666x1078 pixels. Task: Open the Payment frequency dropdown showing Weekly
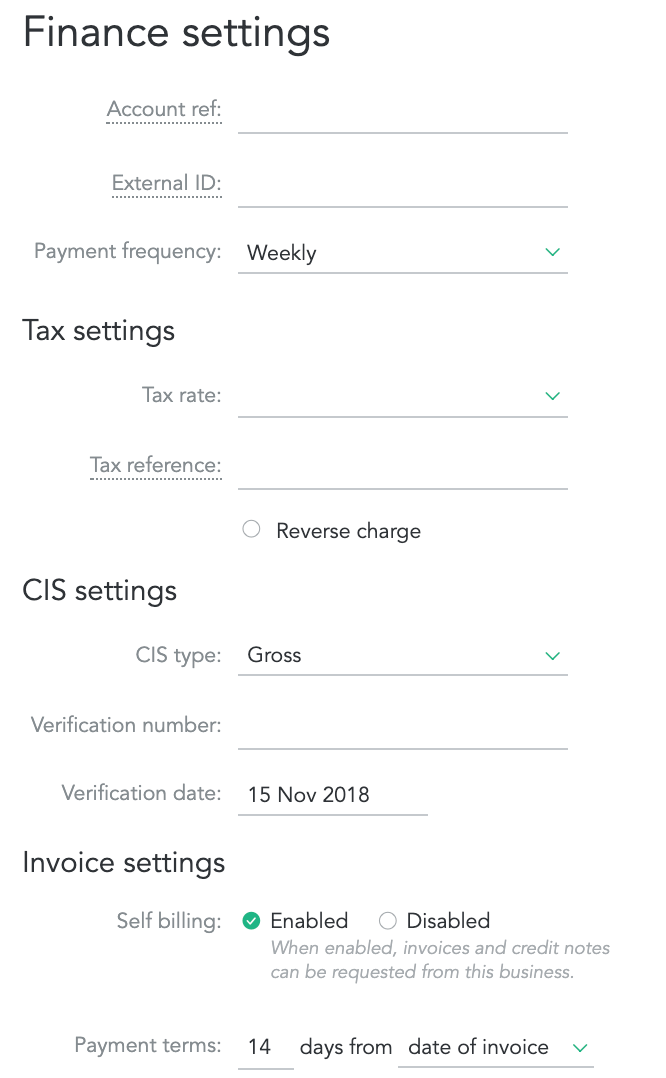403,253
